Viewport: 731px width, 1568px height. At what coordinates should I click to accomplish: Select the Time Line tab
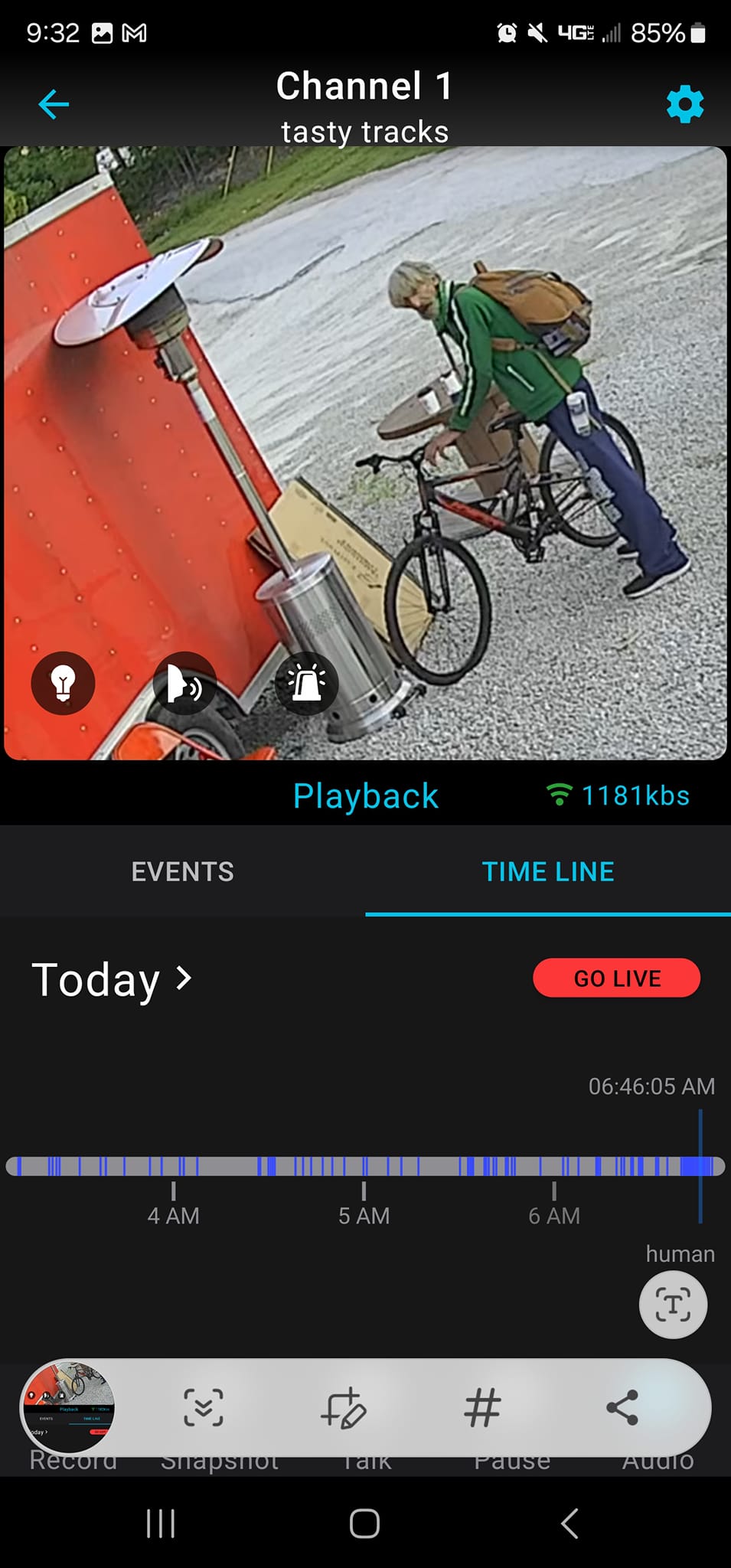(548, 871)
